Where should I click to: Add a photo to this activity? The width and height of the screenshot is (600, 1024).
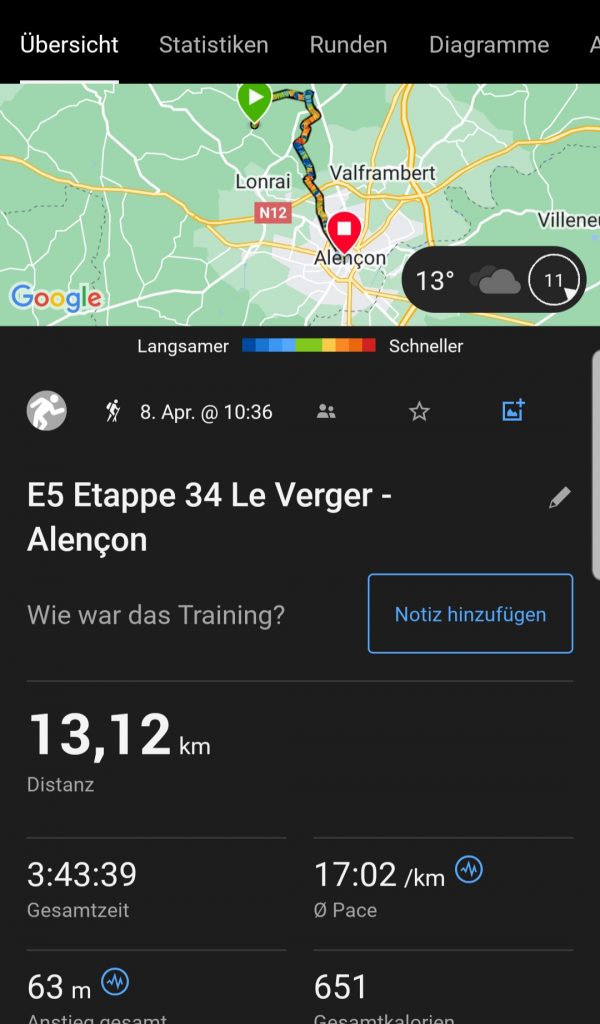click(x=513, y=410)
